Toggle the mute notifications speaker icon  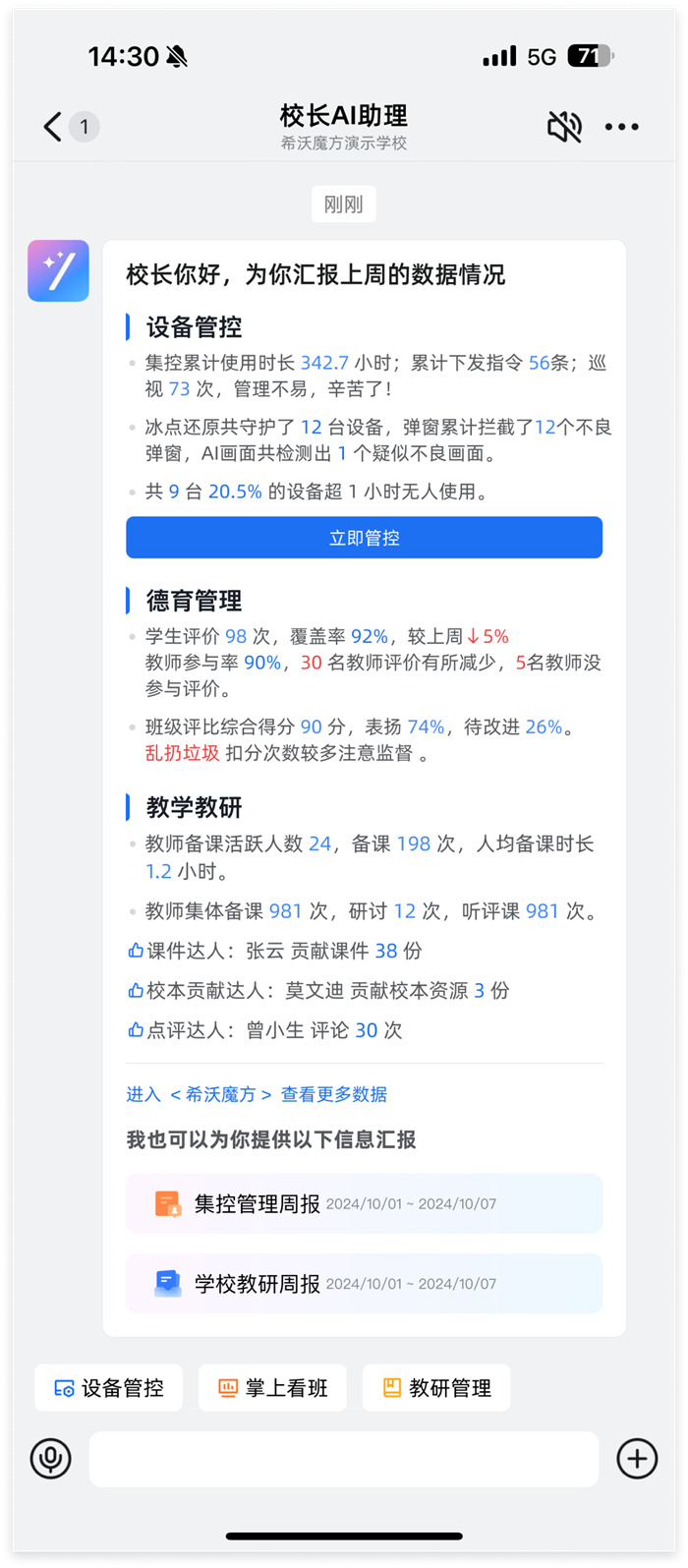click(x=564, y=127)
